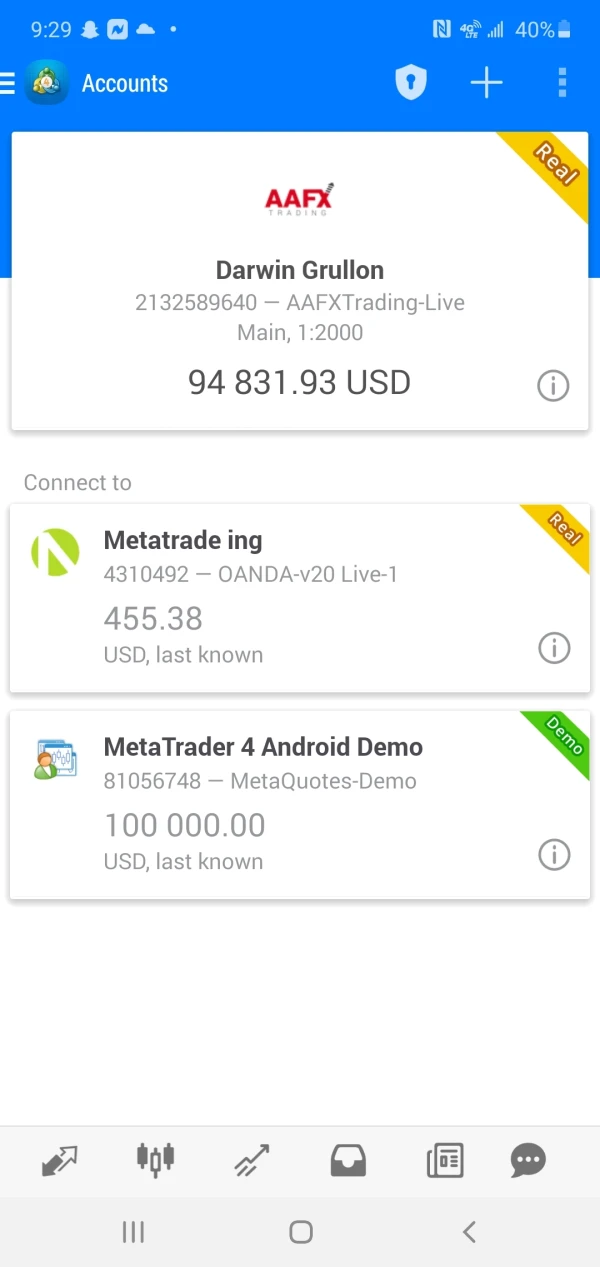
Task: Open the overflow menu
Action: tap(562, 83)
